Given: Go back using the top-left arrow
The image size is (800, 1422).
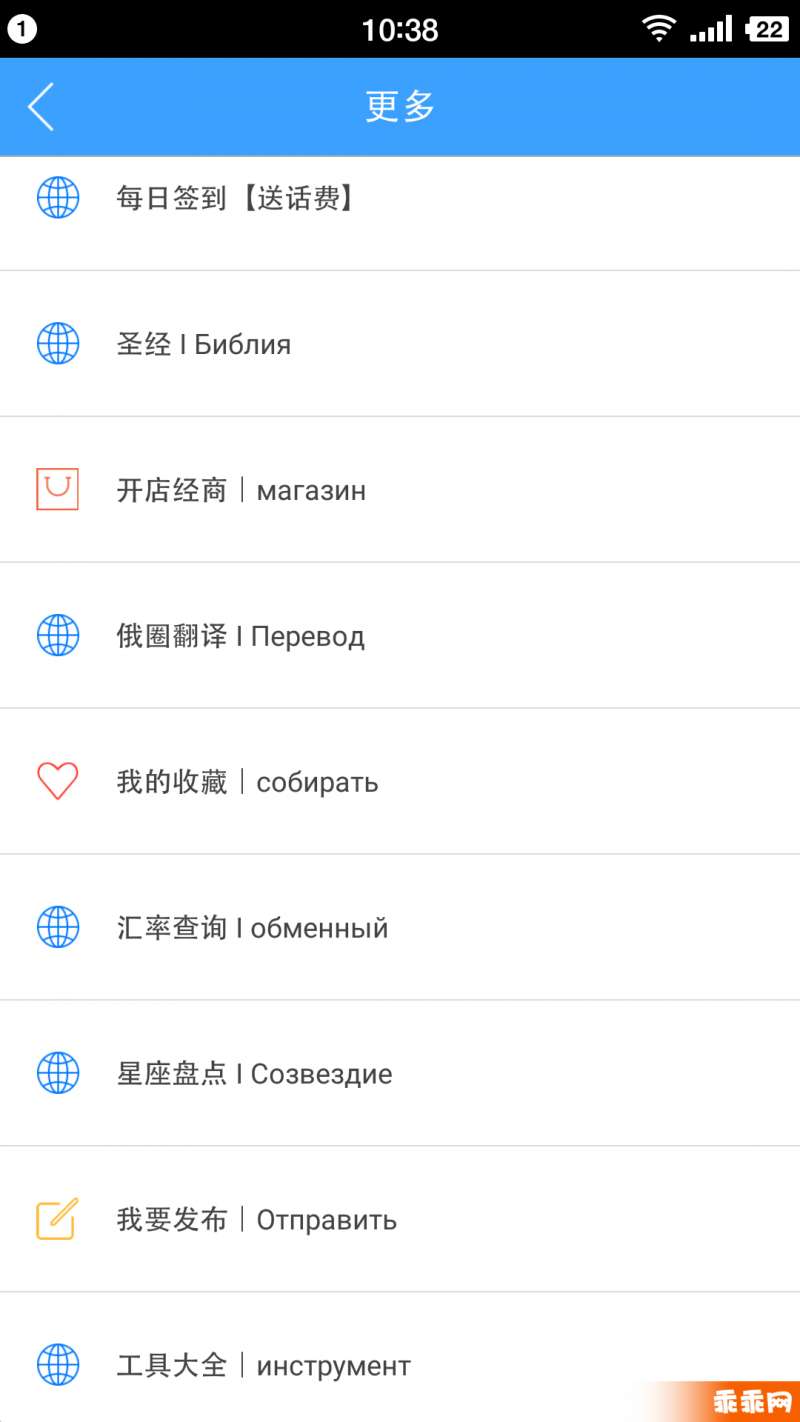Looking at the screenshot, I should coord(41,107).
